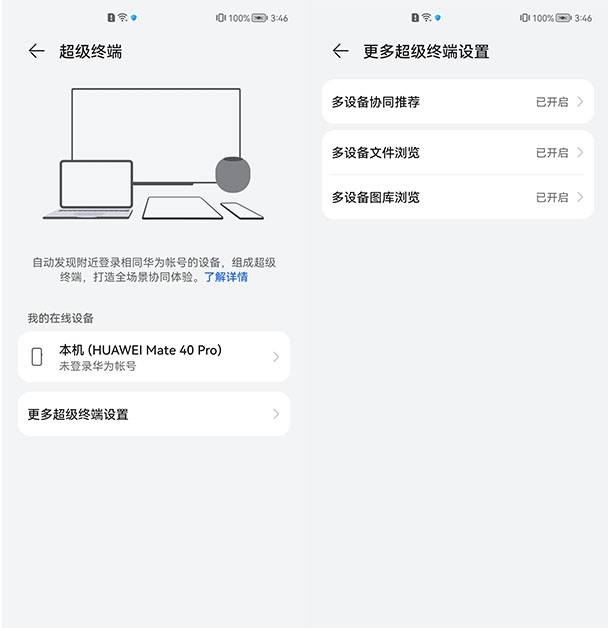This screenshot has width=608, height=628.
Task: Open the 多设备文件浏览 setting
Action: (x=457, y=153)
